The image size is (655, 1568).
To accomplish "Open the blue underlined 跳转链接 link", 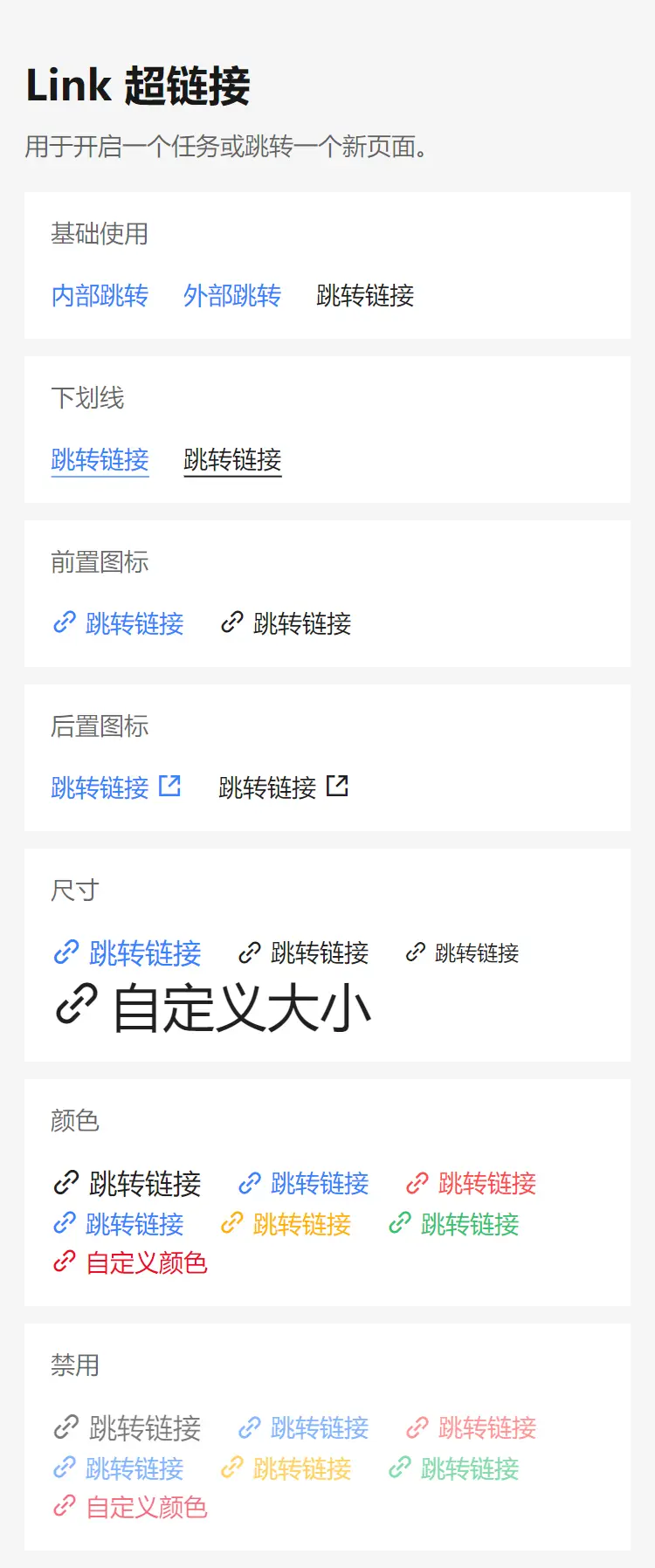I will tap(100, 460).
